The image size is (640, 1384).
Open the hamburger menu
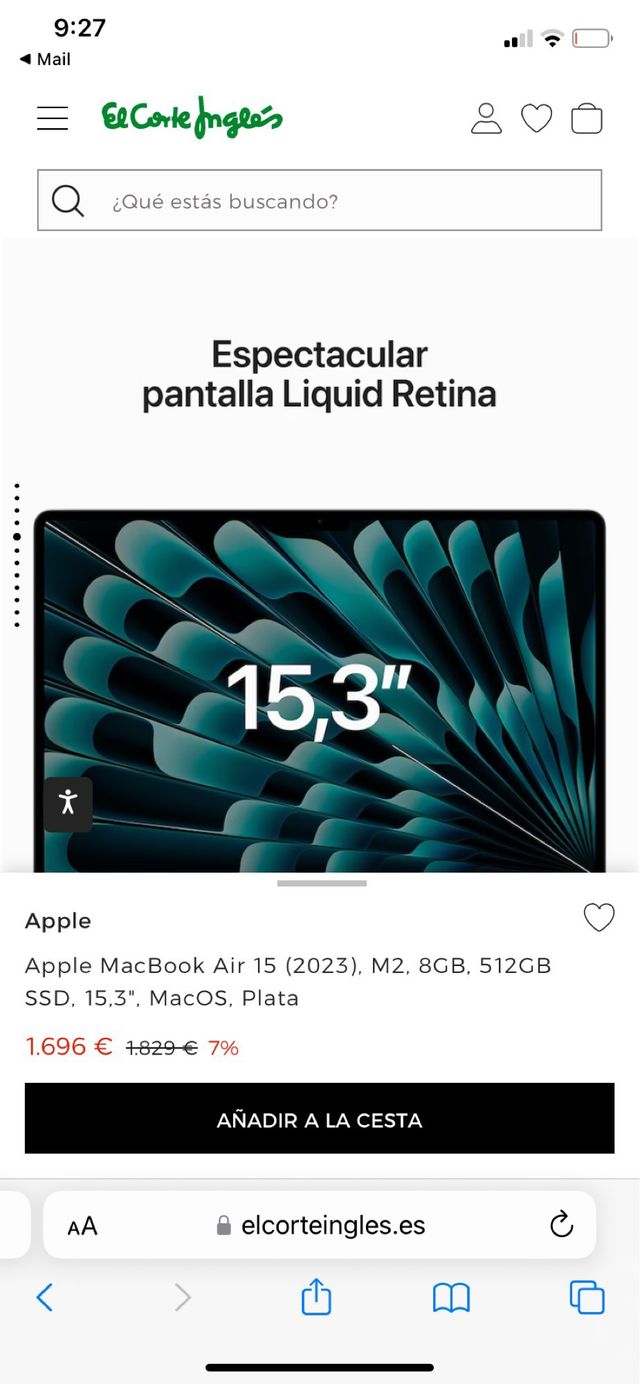point(53,118)
